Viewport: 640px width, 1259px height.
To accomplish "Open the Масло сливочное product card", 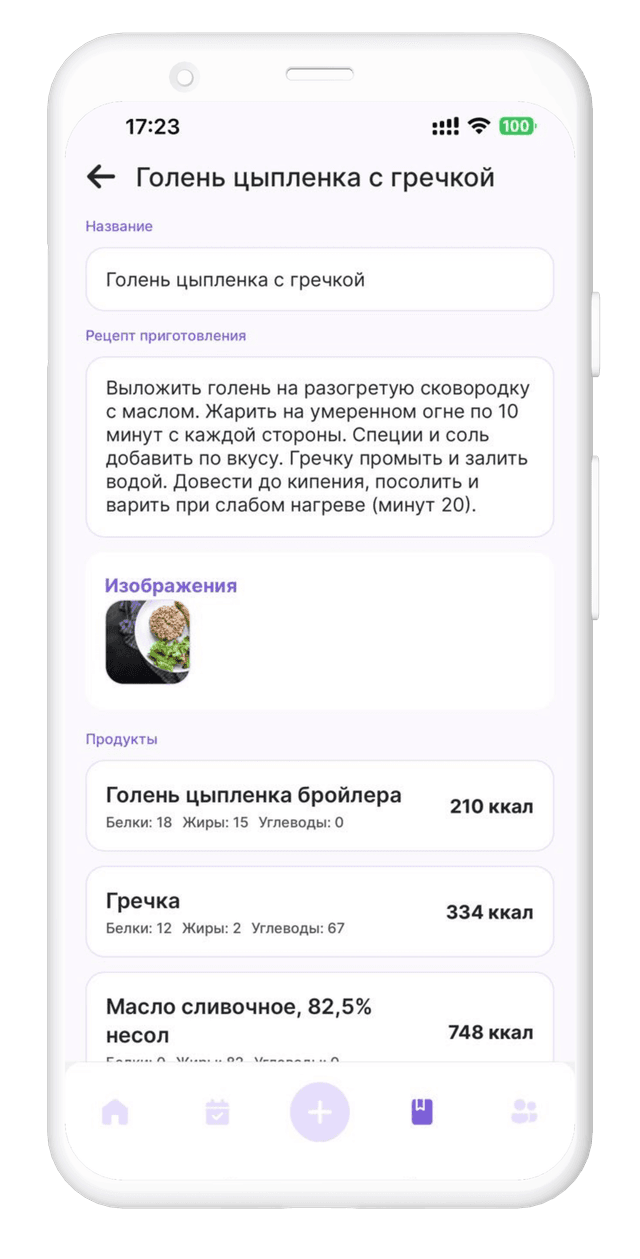I will [x=319, y=1020].
